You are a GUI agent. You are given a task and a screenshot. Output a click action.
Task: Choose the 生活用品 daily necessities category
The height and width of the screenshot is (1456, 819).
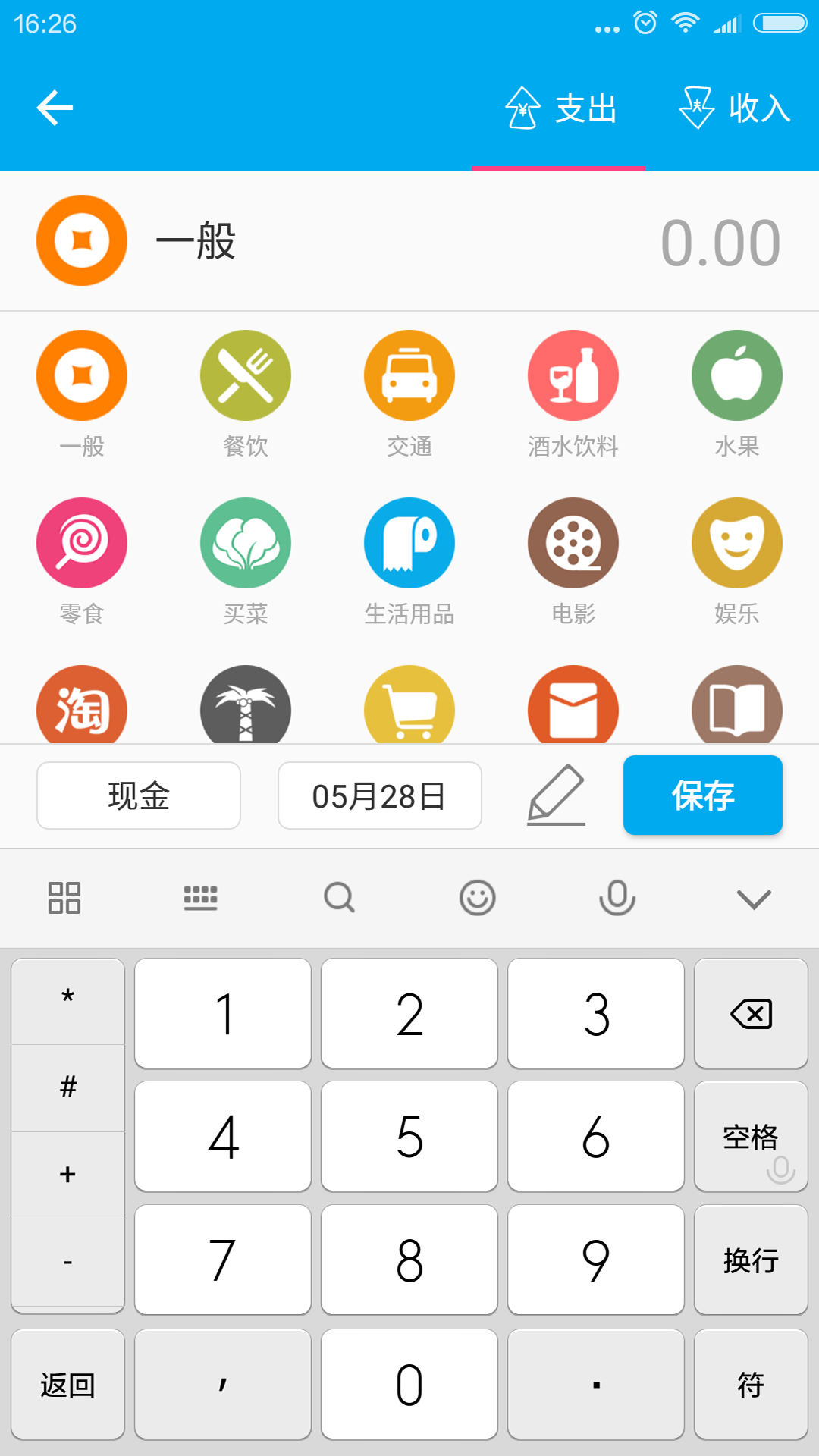tap(409, 543)
